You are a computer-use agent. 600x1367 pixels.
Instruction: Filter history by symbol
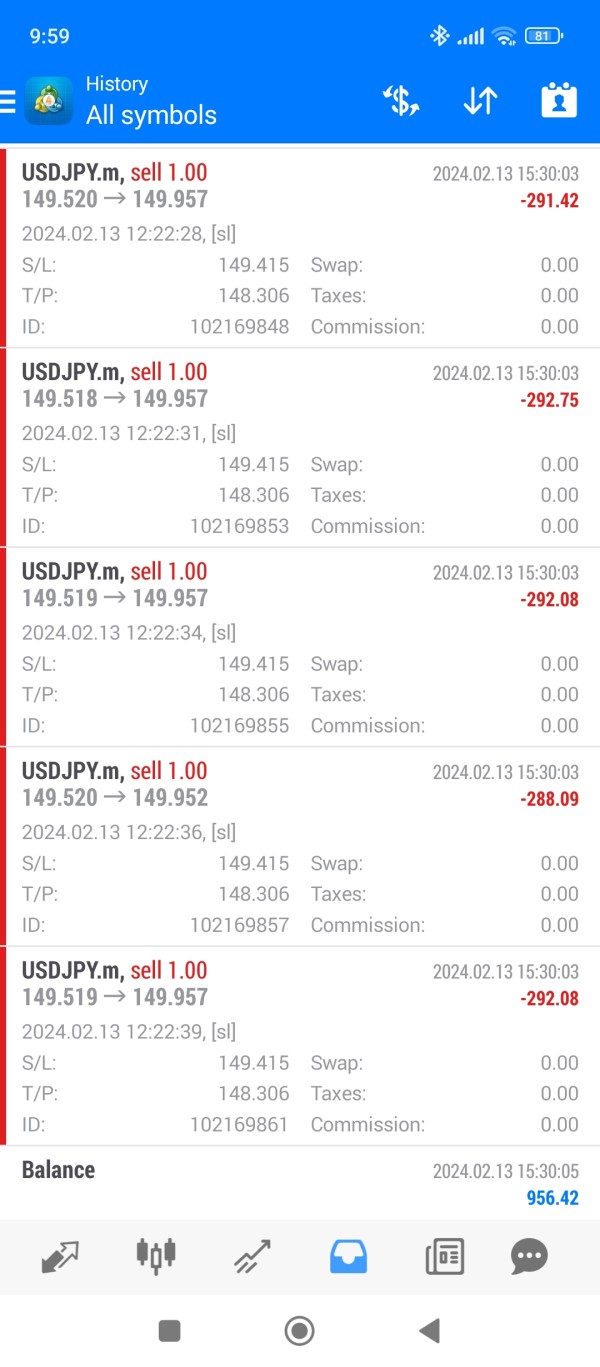[x=401, y=101]
